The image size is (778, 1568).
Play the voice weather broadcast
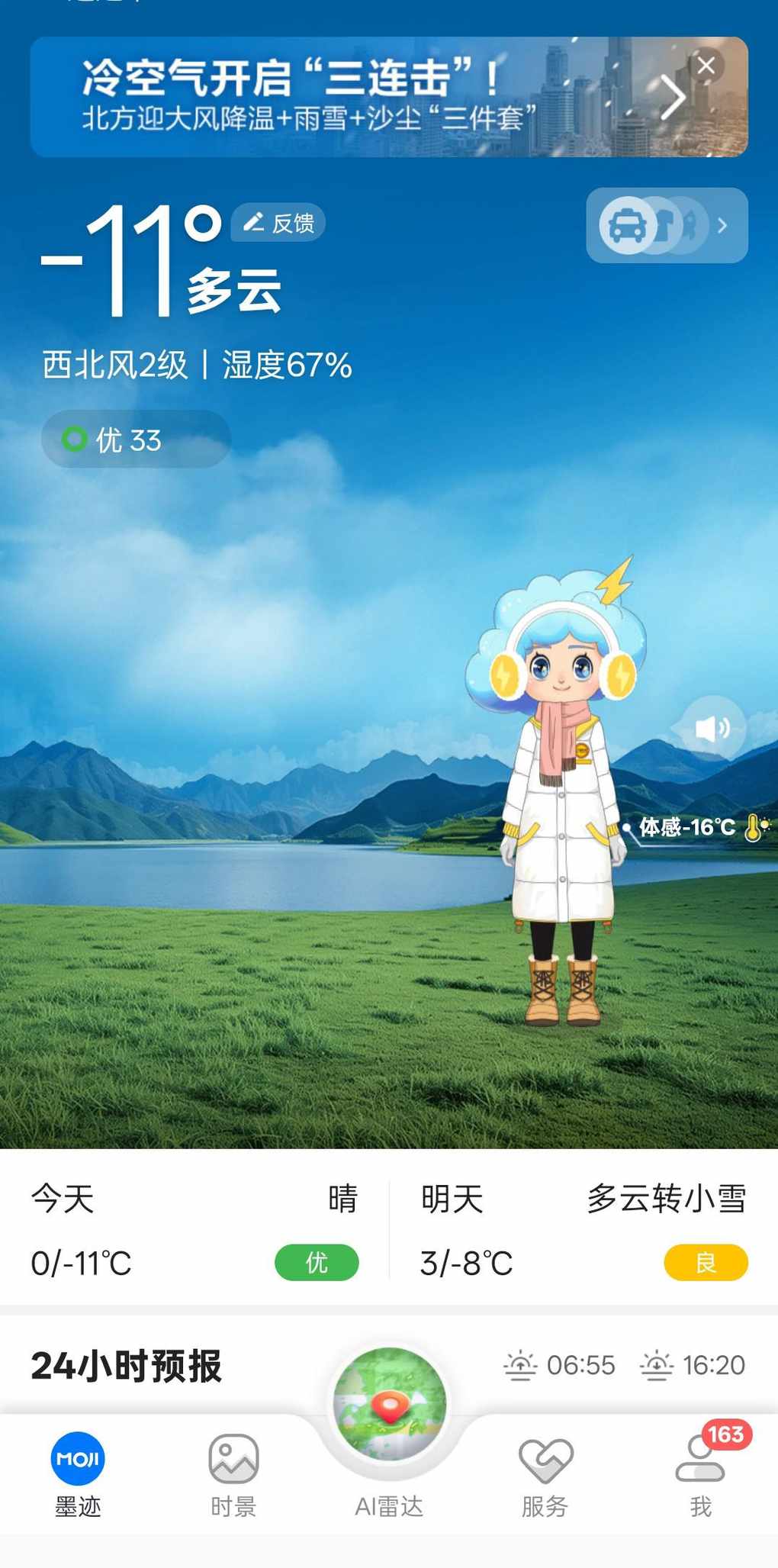tap(712, 728)
